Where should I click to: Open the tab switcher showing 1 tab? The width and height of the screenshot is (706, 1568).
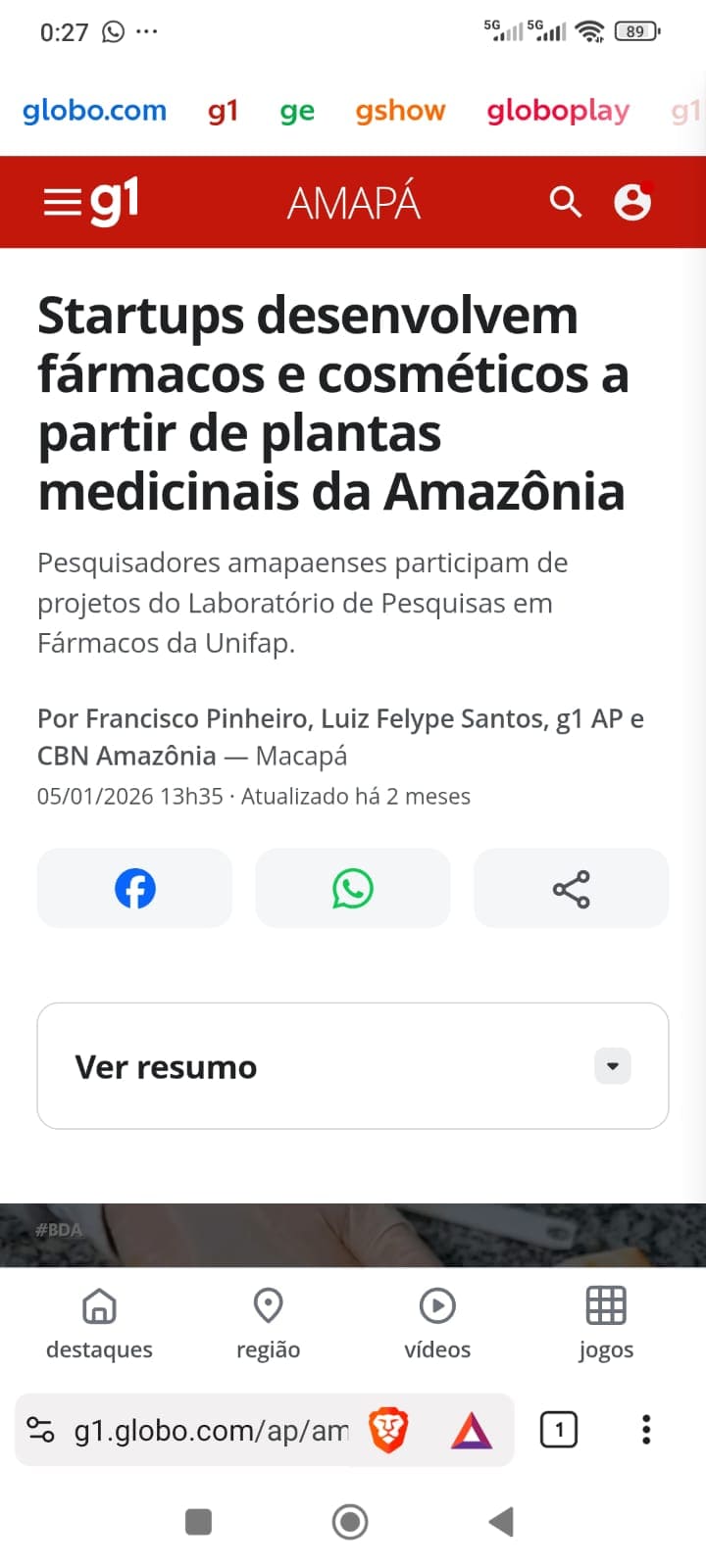[558, 1430]
